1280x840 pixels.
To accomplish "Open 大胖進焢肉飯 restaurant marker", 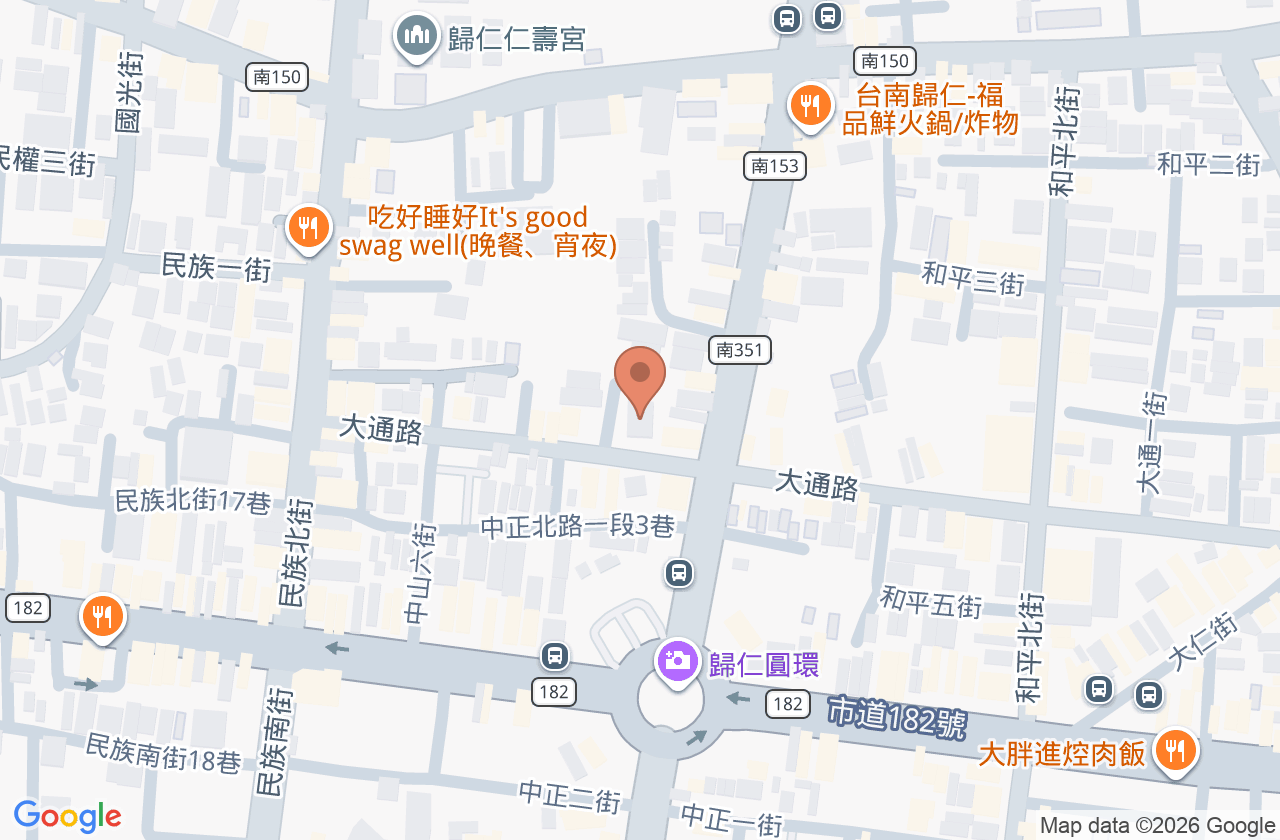I will coord(1176,752).
